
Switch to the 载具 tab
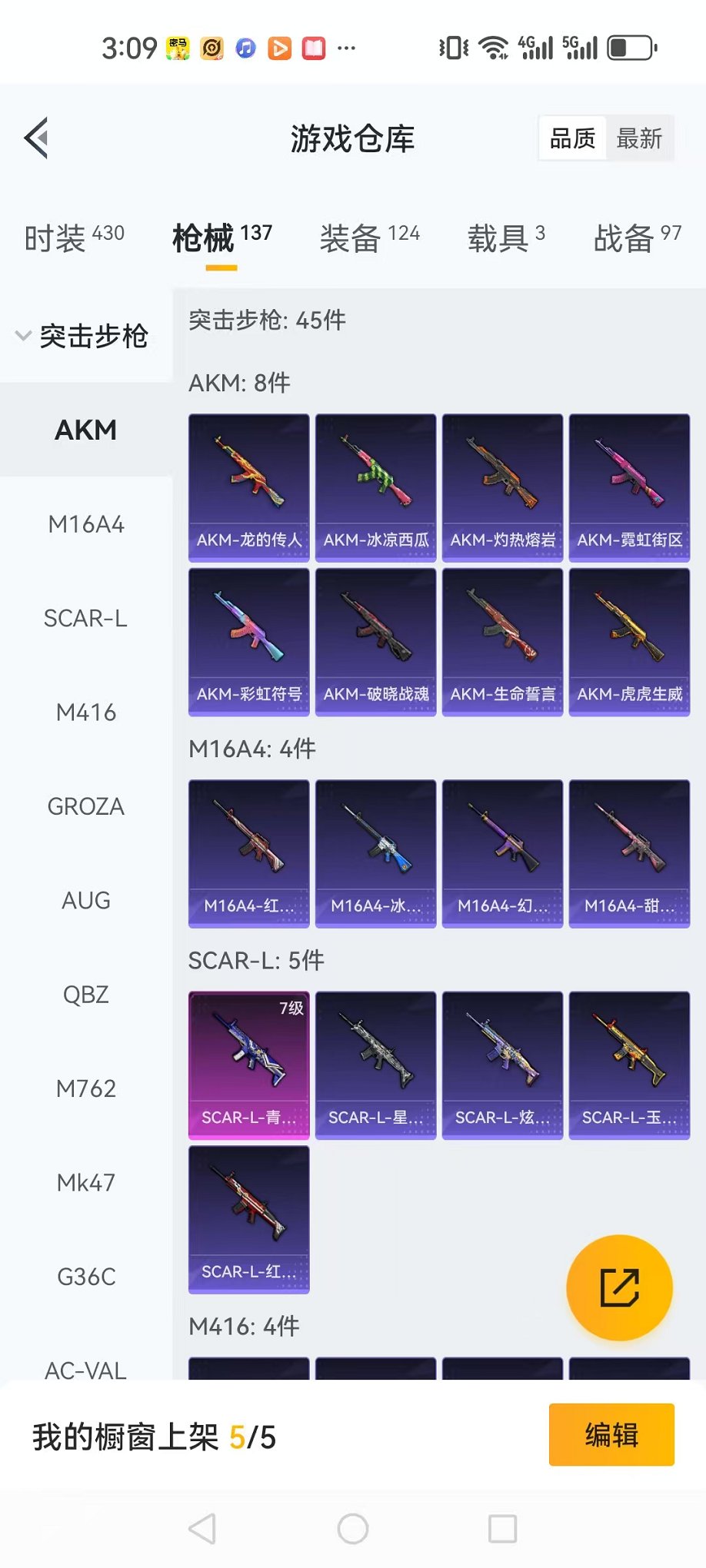click(x=505, y=238)
